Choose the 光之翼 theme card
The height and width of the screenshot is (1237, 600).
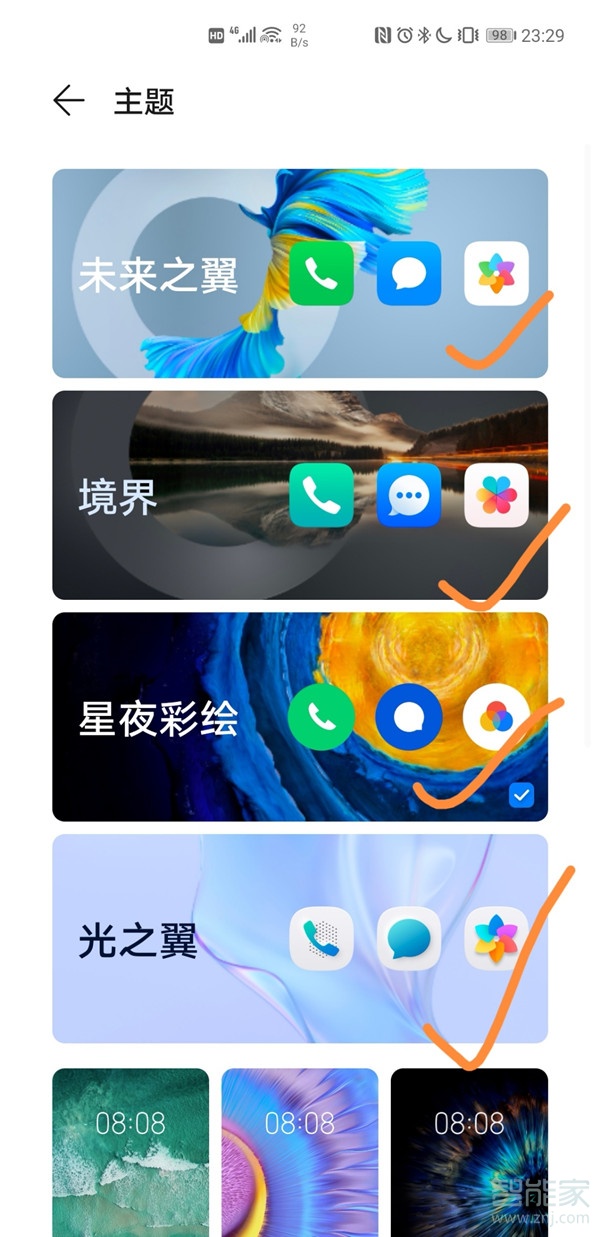300,939
